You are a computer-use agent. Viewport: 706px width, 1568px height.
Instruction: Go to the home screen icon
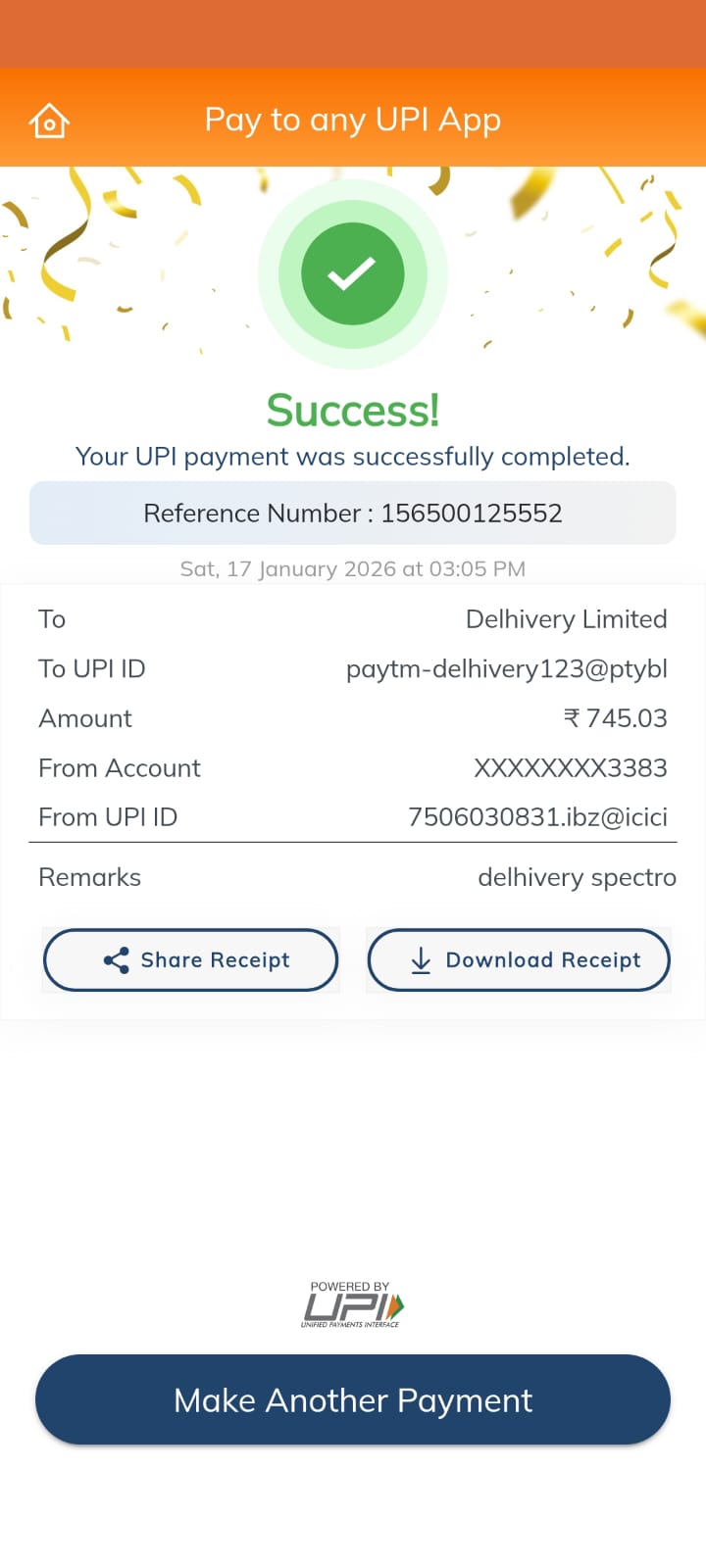(49, 122)
